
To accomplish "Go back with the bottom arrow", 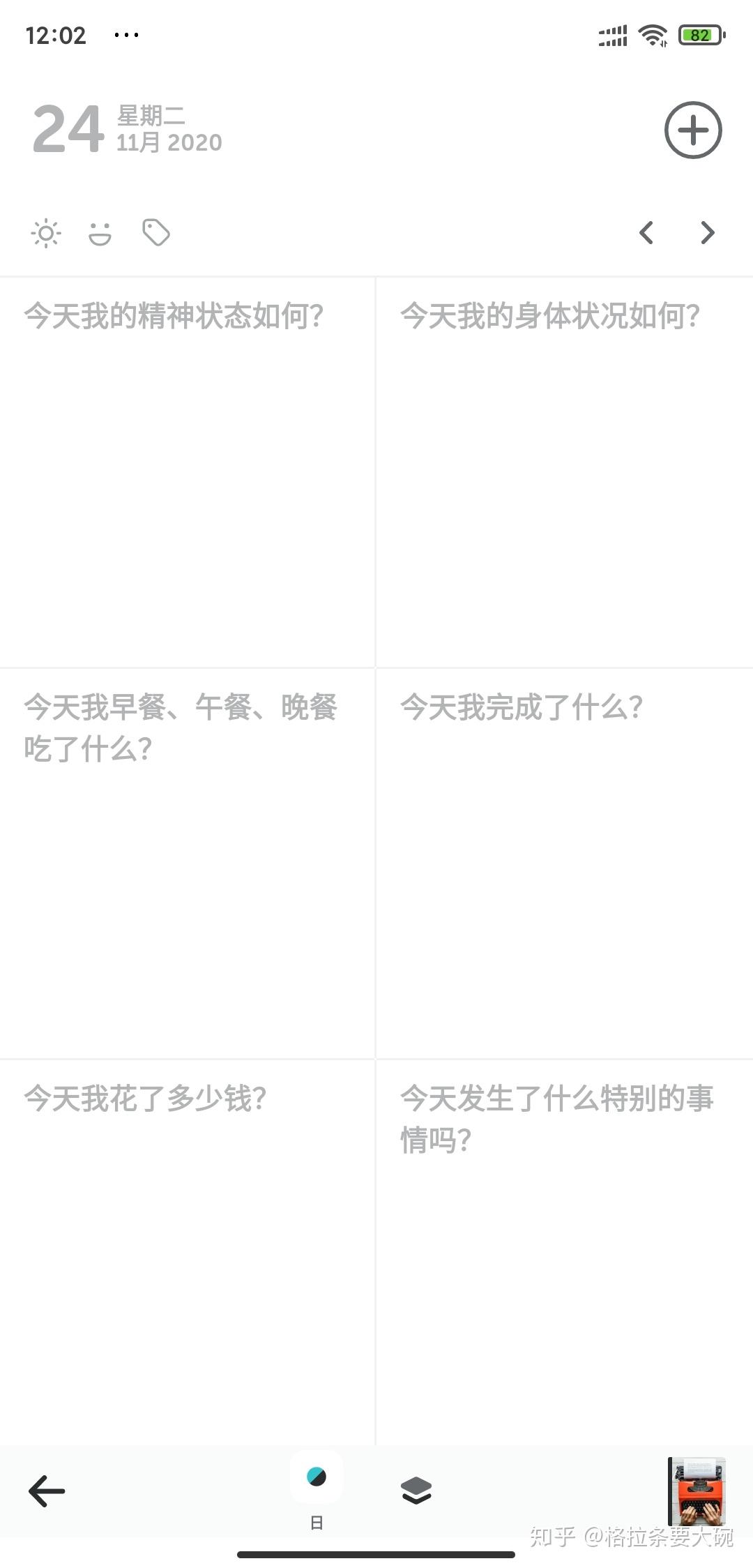I will pyautogui.click(x=47, y=1491).
